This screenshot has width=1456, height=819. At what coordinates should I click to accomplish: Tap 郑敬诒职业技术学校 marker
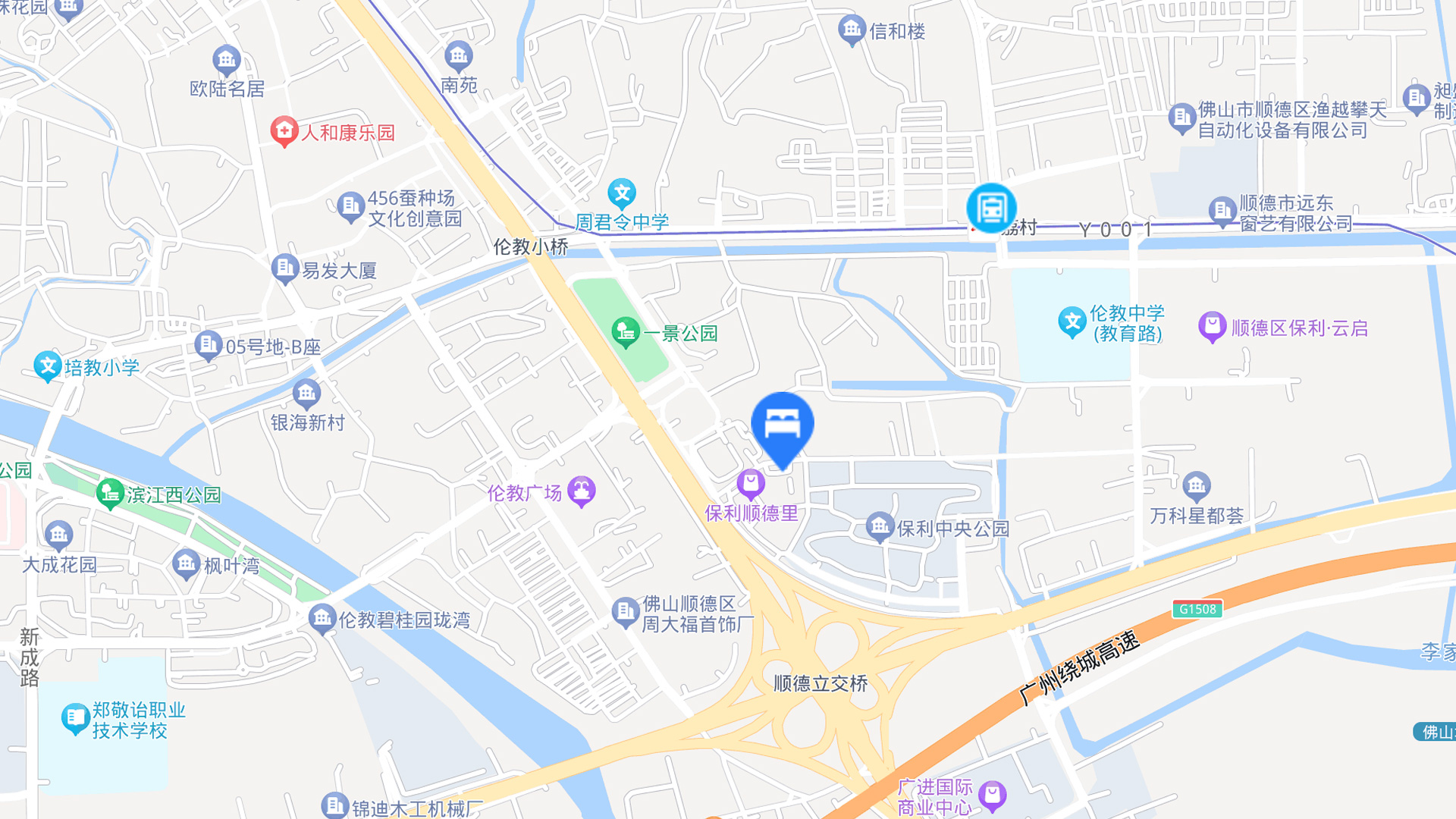75,717
